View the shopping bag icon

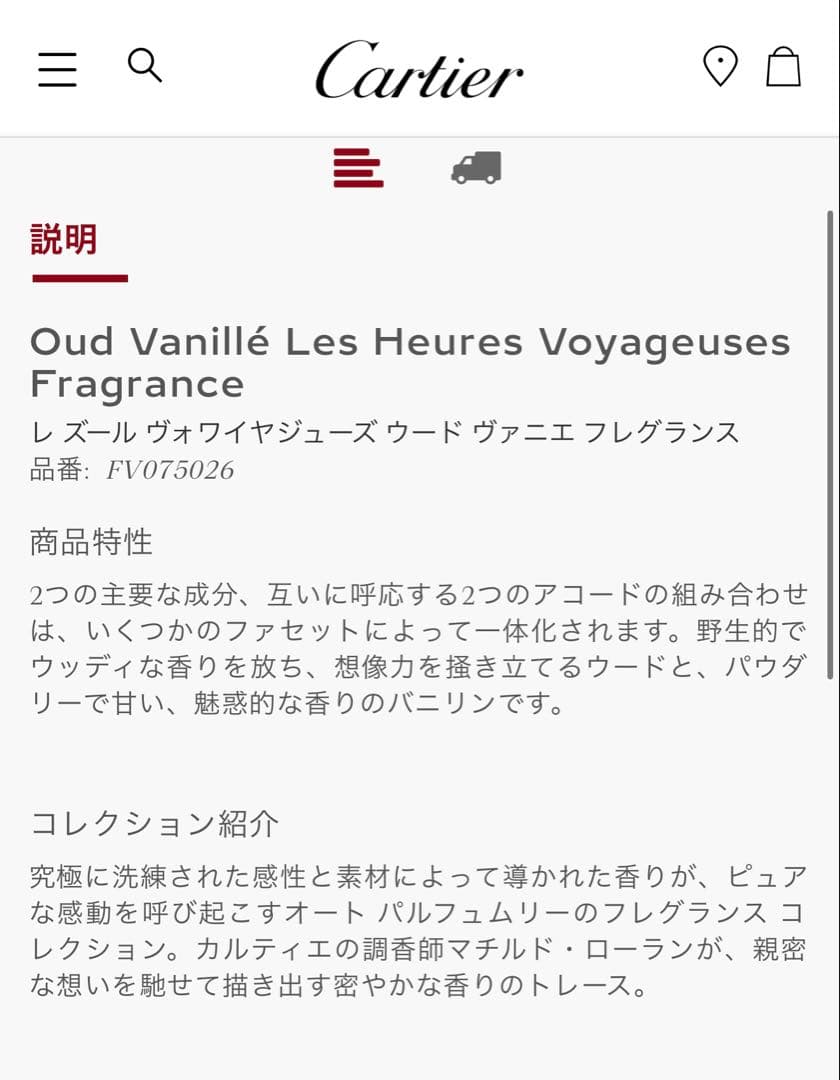[x=786, y=67]
